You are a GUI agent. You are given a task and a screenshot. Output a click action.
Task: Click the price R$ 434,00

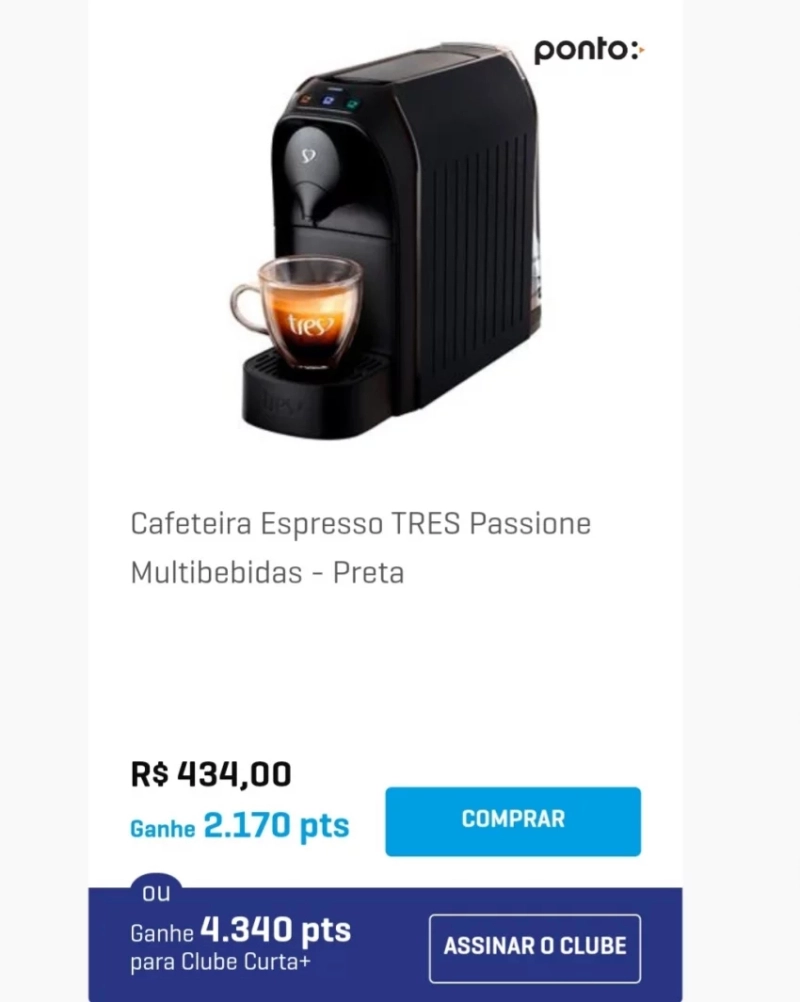[x=210, y=773]
